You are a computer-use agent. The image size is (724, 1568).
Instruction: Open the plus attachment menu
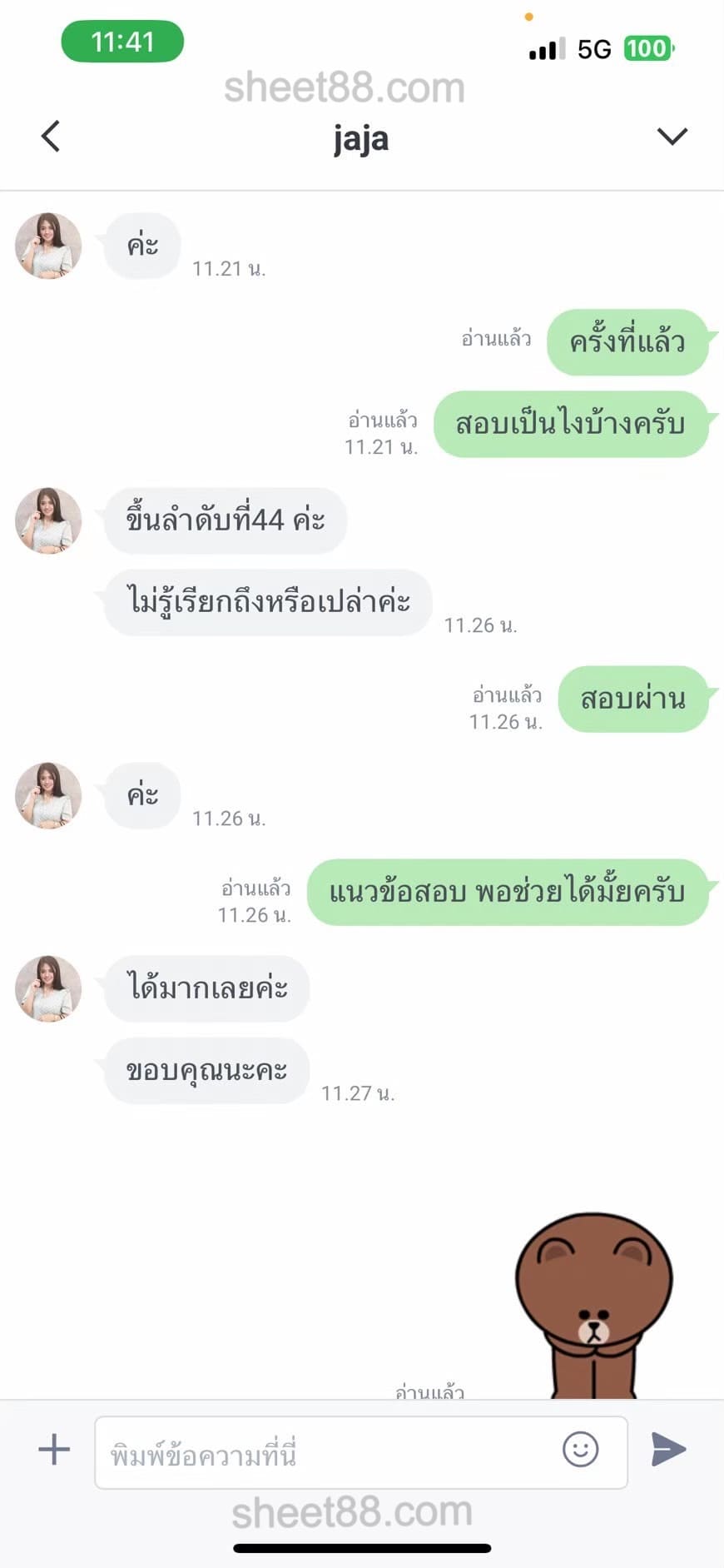(x=55, y=1450)
